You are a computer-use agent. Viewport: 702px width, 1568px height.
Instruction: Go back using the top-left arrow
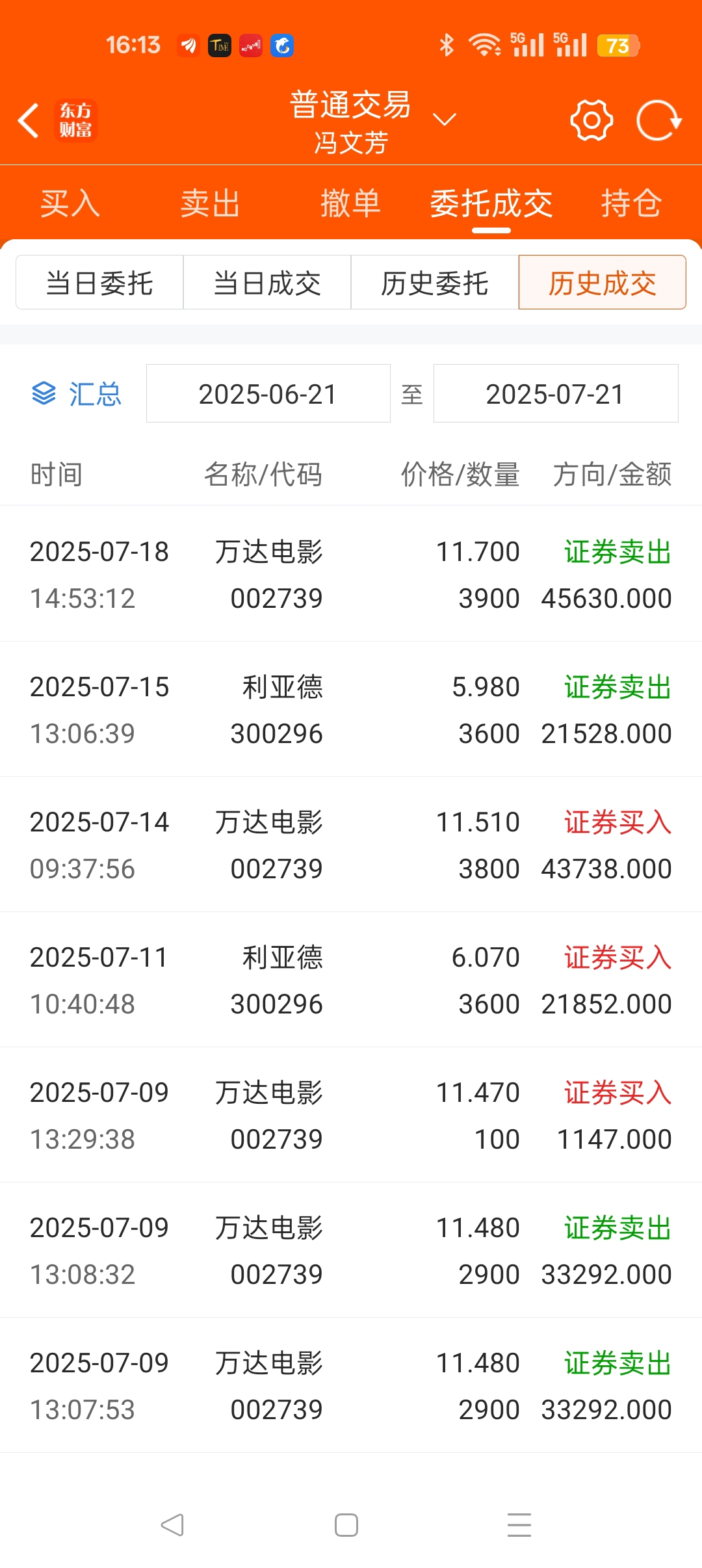(x=29, y=120)
